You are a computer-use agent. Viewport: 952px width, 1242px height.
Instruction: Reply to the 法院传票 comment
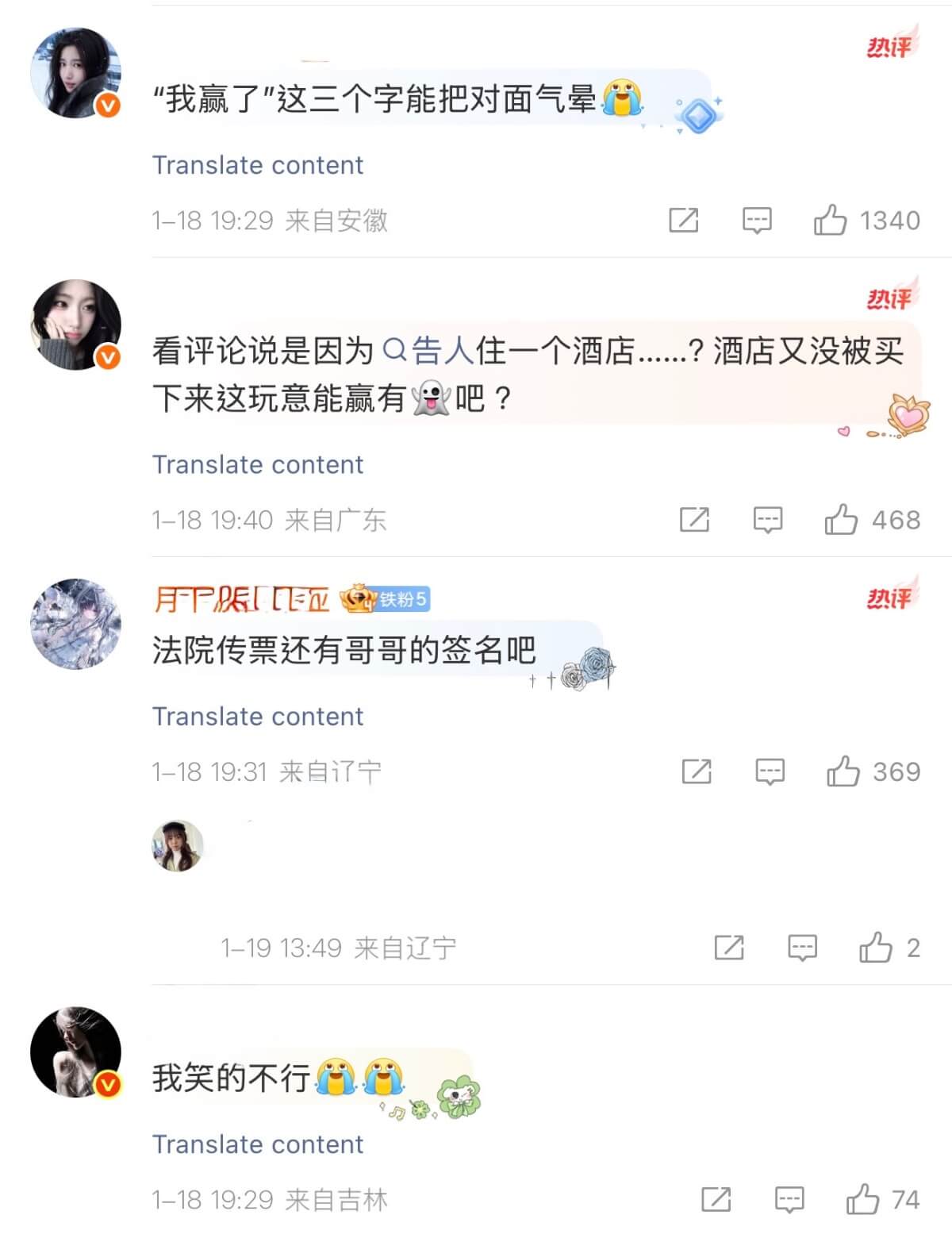click(x=770, y=771)
